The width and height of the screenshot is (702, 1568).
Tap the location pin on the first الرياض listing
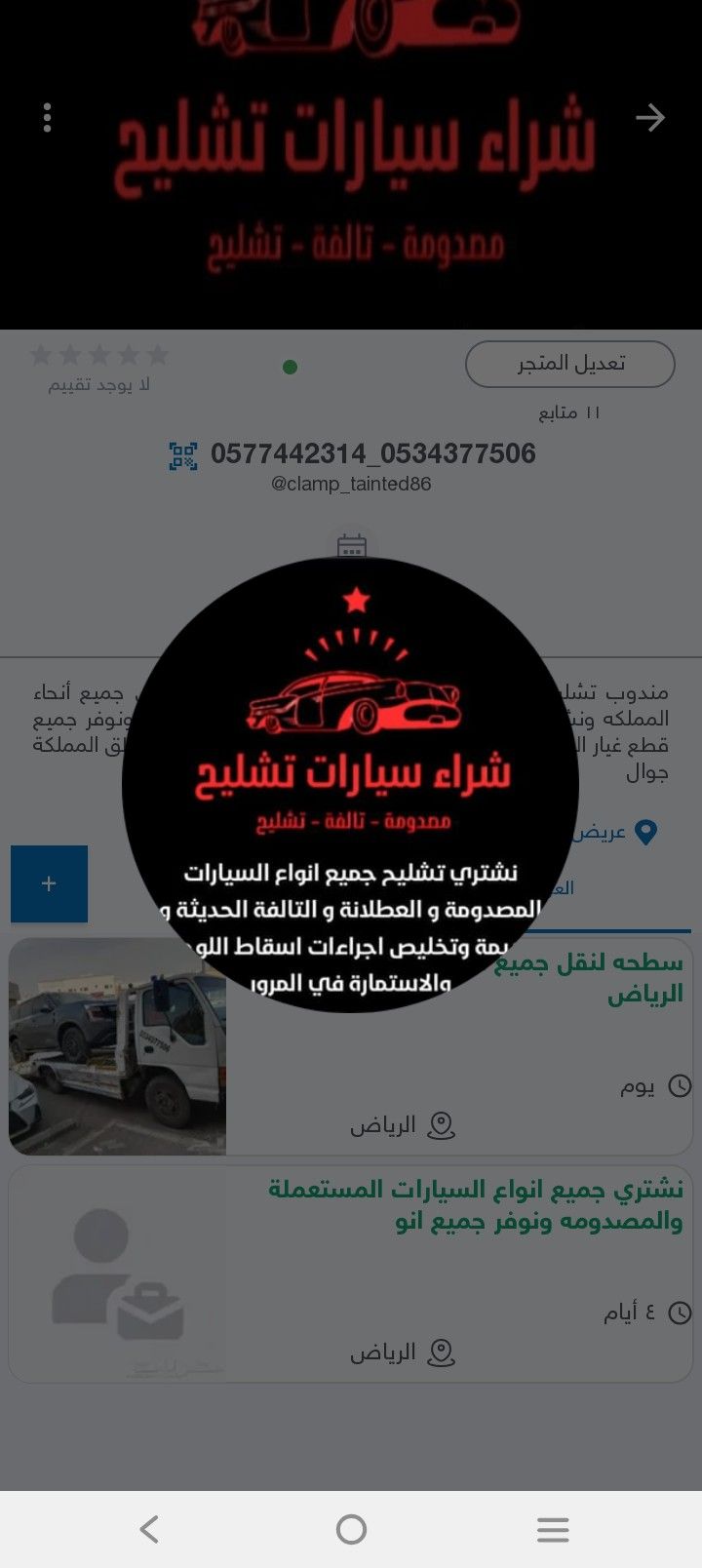444,1123
